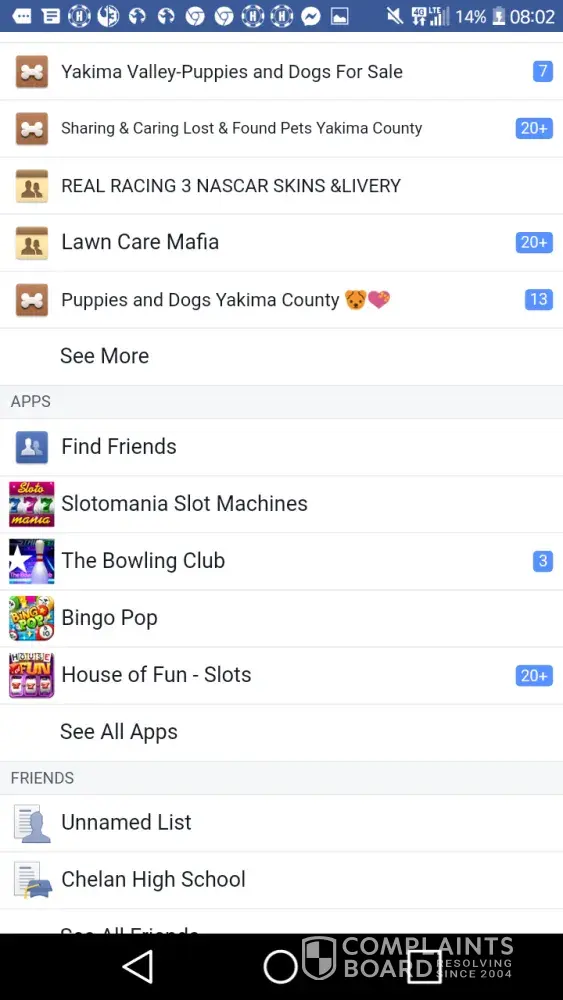Open The Bowling Club app
The image size is (563, 1000).
(x=281, y=561)
